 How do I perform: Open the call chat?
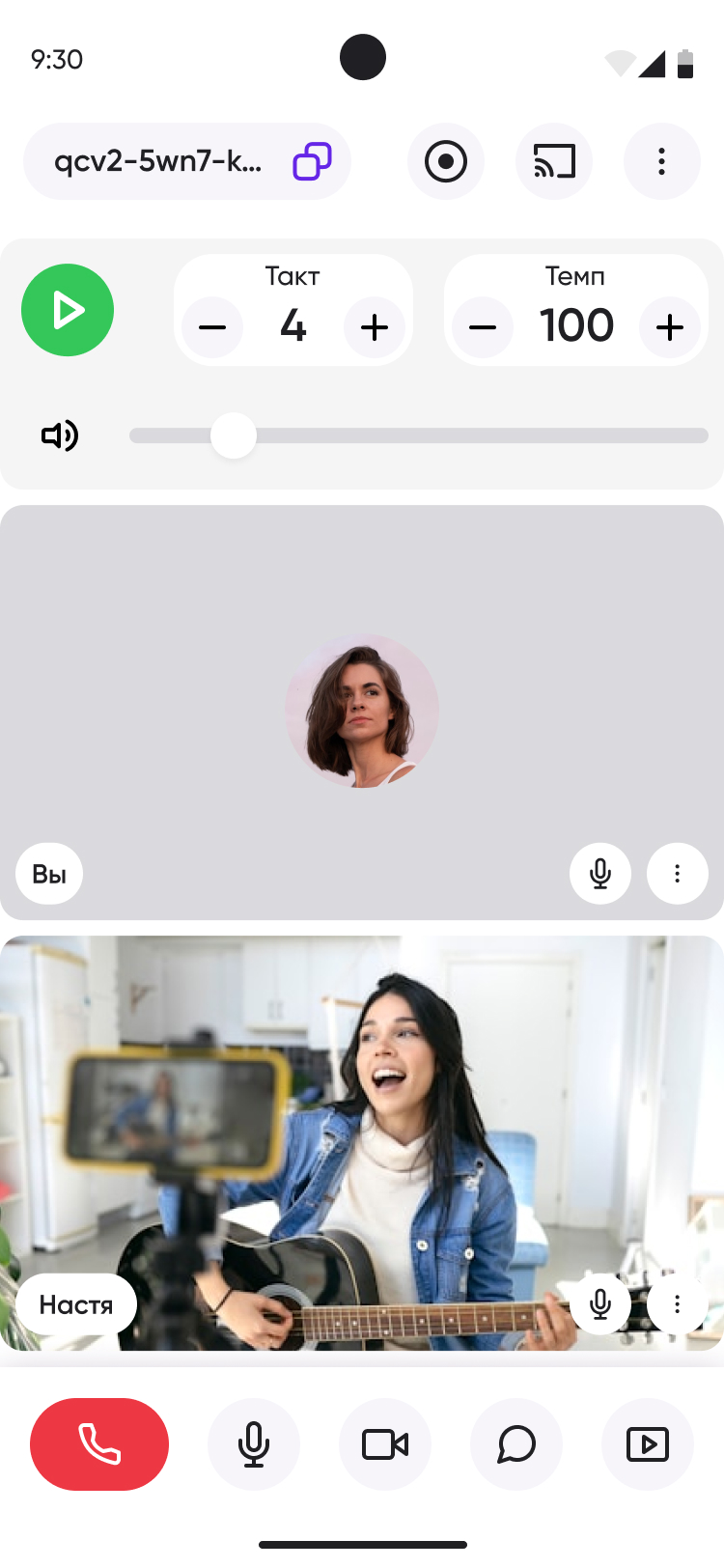(x=516, y=1444)
